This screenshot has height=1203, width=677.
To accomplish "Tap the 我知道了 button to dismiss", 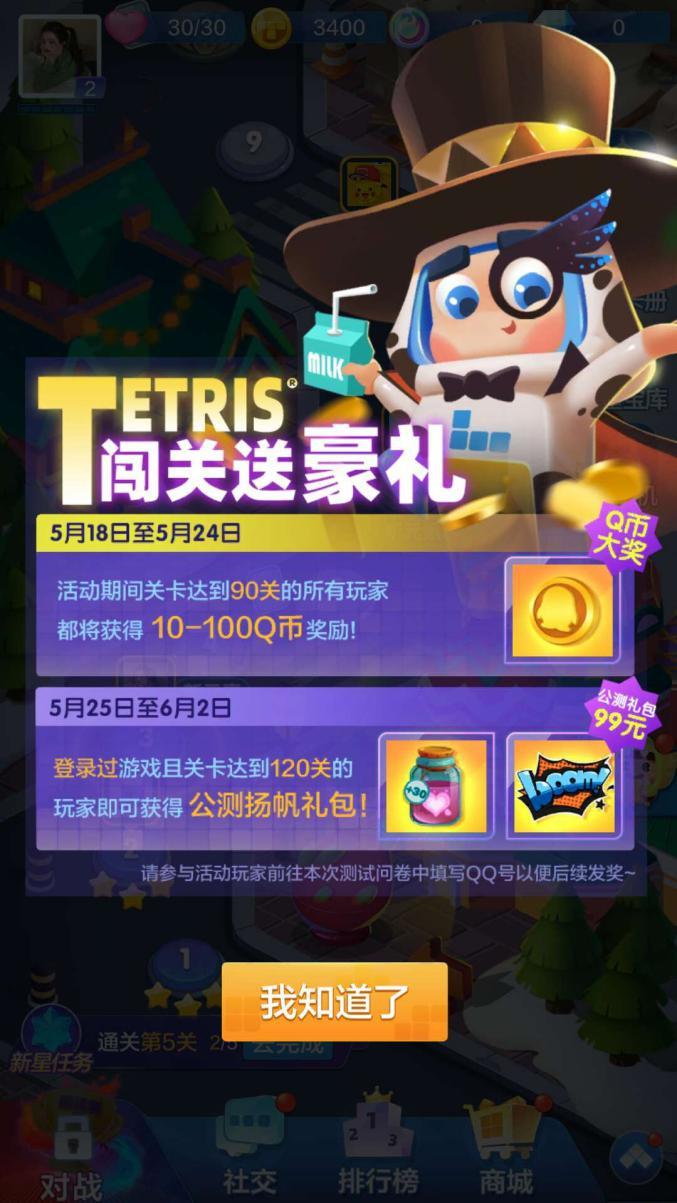I will tap(334, 1001).
